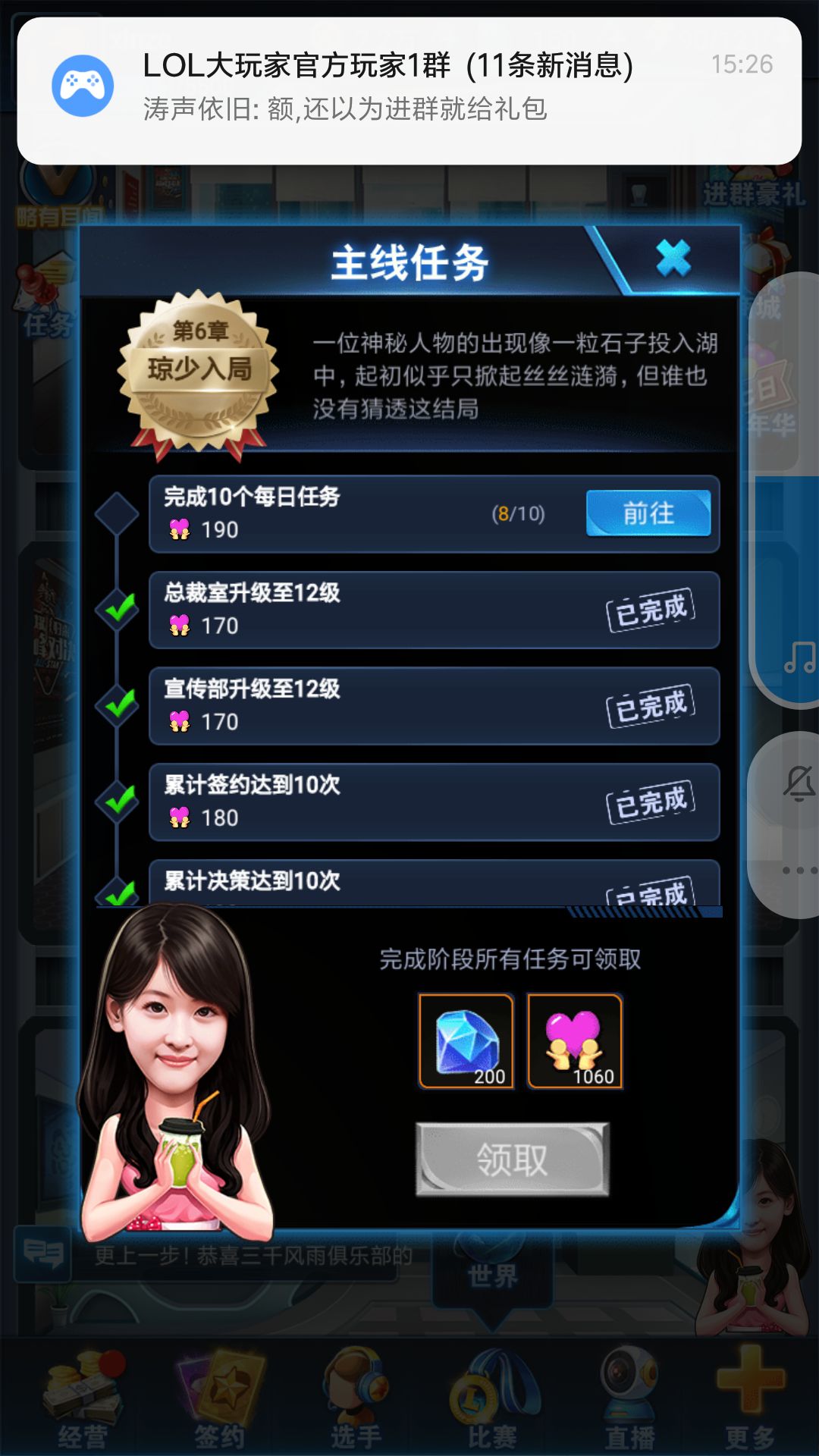Tap the muted bell floating icon
This screenshot has height=1456, width=819.
point(799,783)
